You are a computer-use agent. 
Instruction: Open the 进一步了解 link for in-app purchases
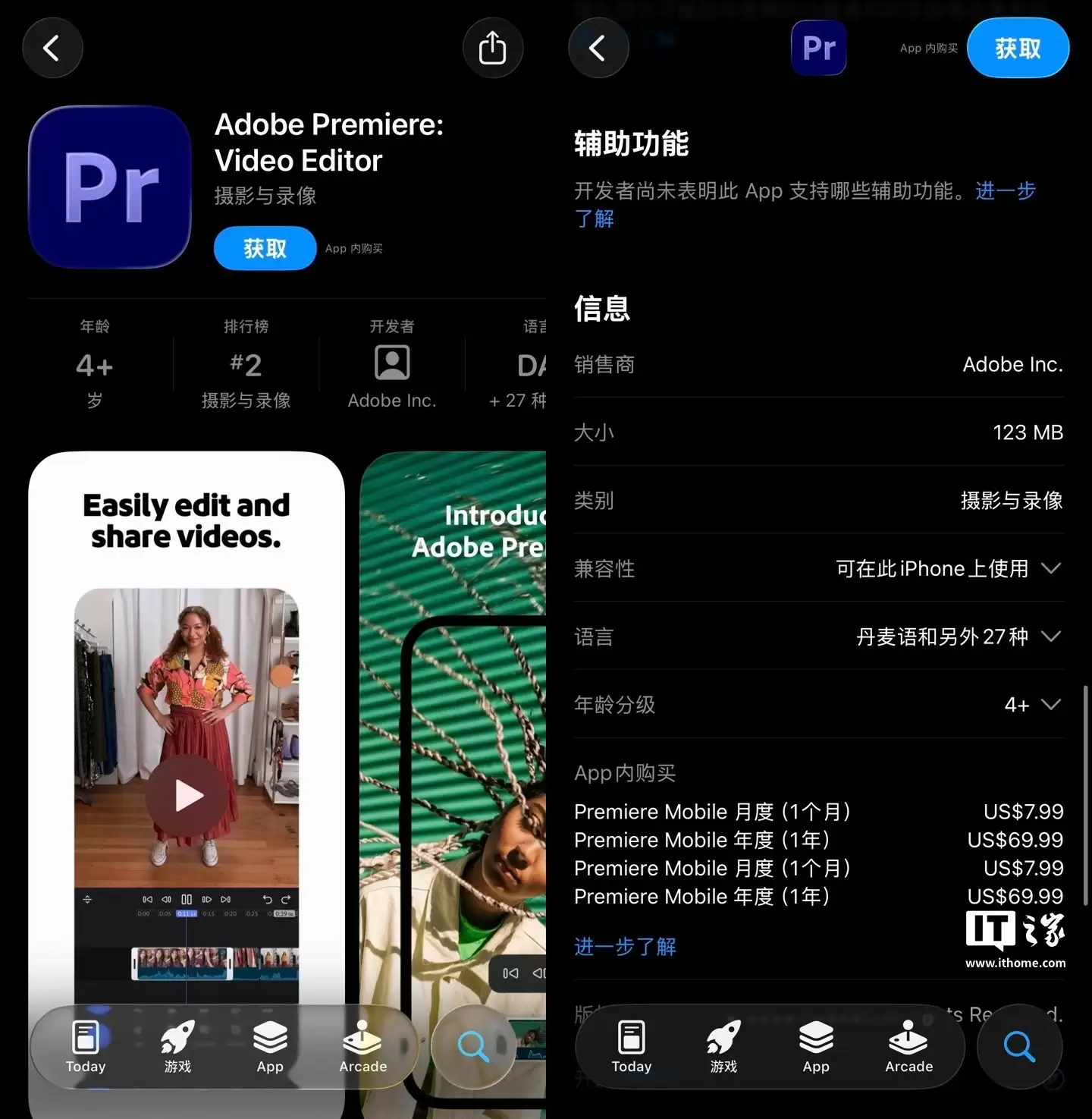click(625, 946)
